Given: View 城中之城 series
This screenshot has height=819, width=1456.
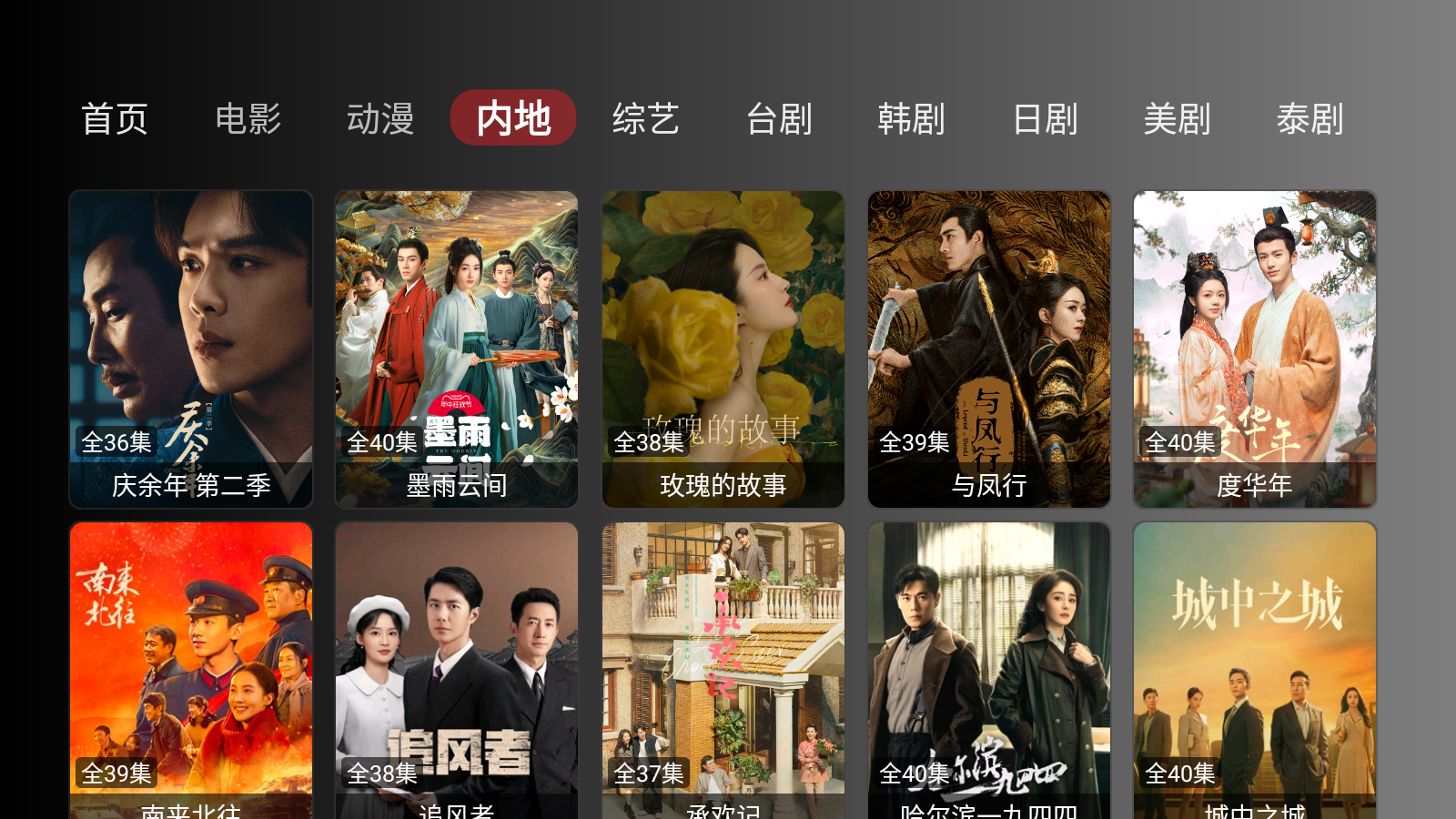Looking at the screenshot, I should 1255,669.
